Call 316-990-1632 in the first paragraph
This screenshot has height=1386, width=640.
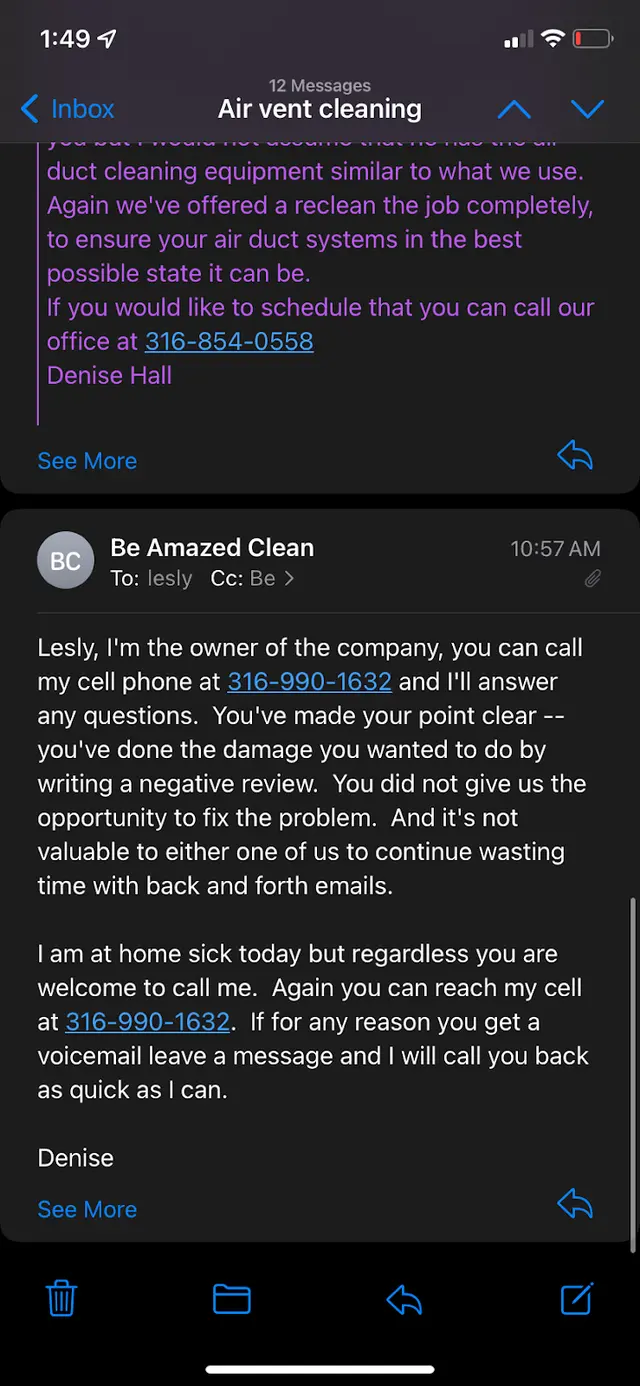[310, 682]
